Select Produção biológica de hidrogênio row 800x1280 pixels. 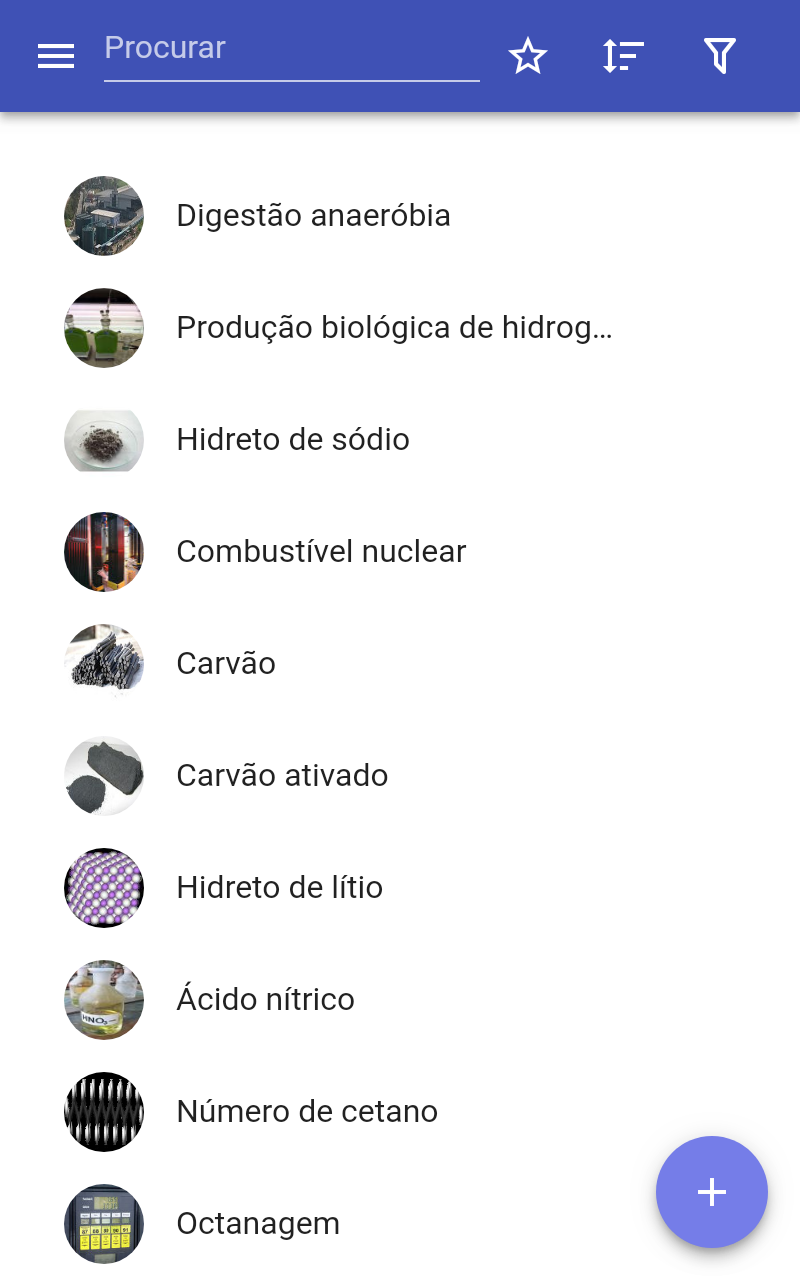point(393,328)
